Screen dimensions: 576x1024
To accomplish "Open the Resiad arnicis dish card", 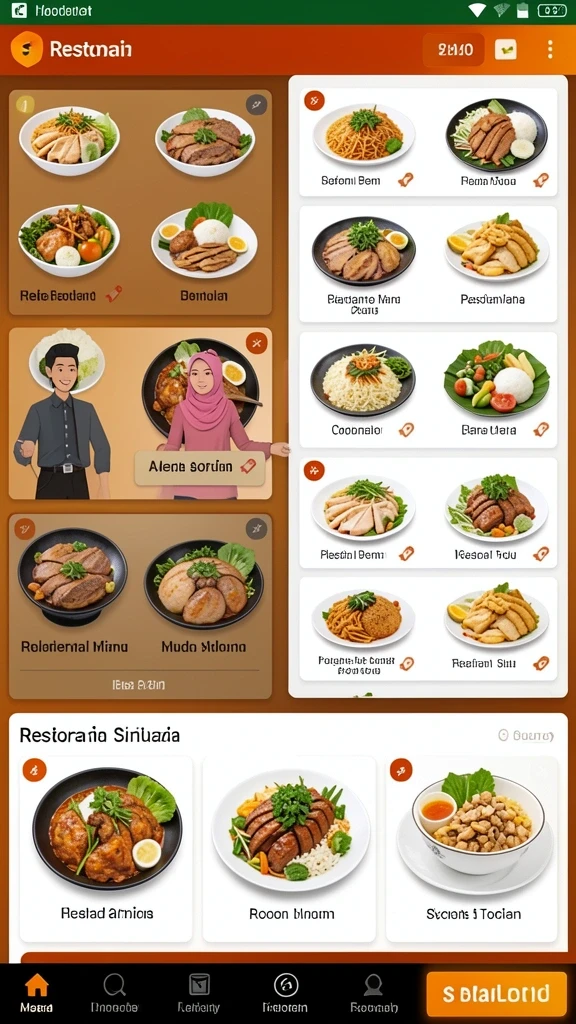I will [x=106, y=848].
